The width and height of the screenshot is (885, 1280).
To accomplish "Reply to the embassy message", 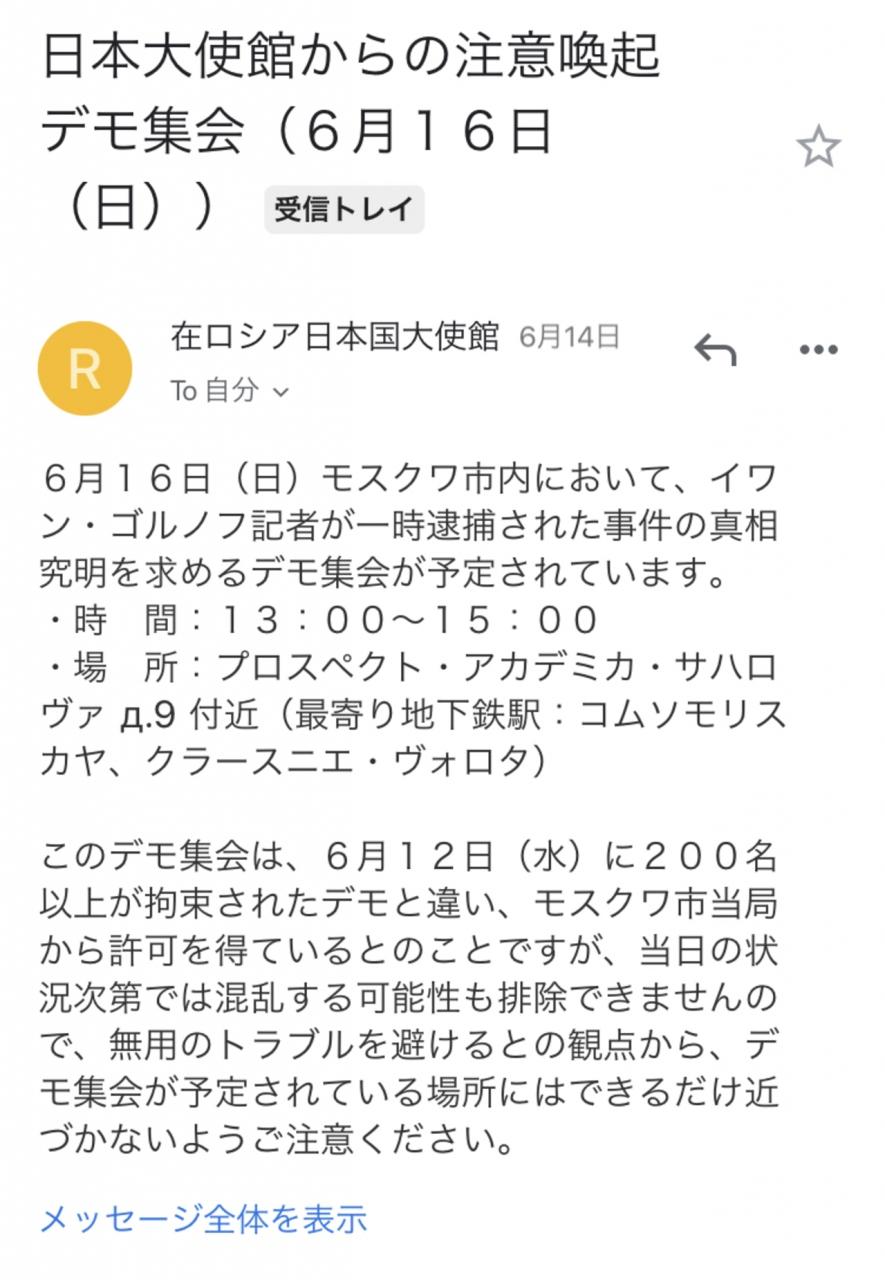I will click(715, 349).
